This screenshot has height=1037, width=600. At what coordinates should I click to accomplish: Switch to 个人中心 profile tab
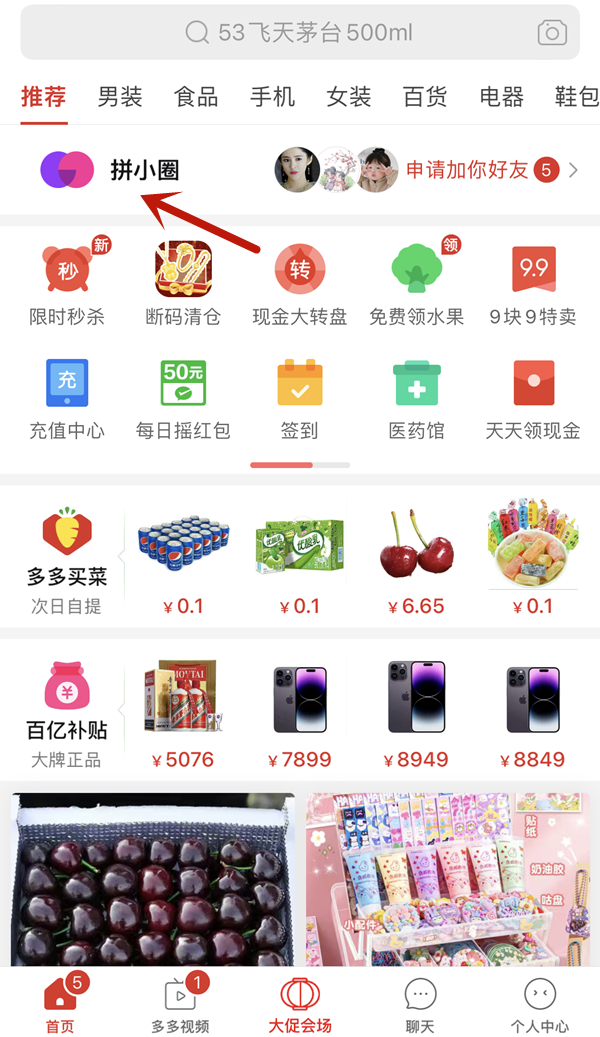540,1004
